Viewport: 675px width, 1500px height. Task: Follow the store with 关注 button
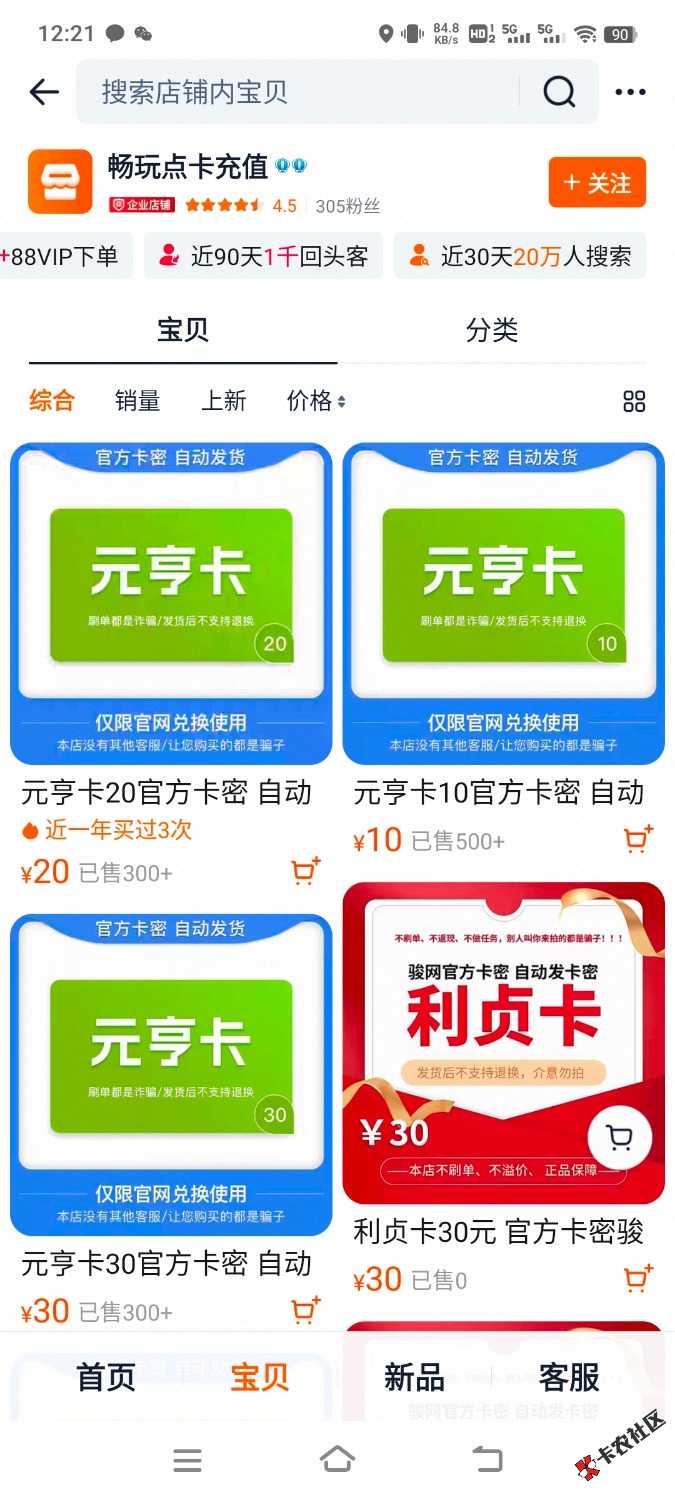pos(597,183)
